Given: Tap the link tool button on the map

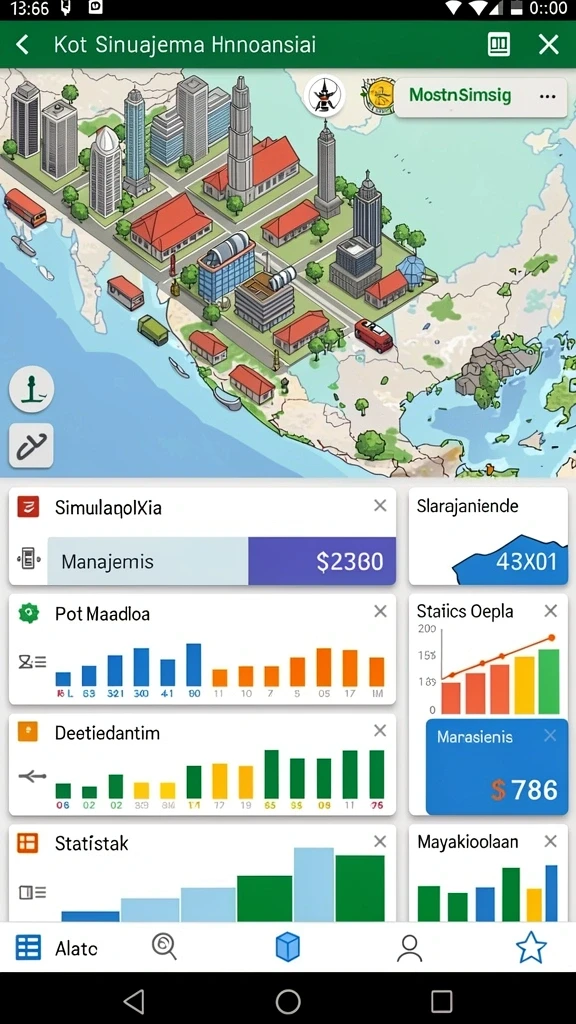Looking at the screenshot, I should coord(31,445).
